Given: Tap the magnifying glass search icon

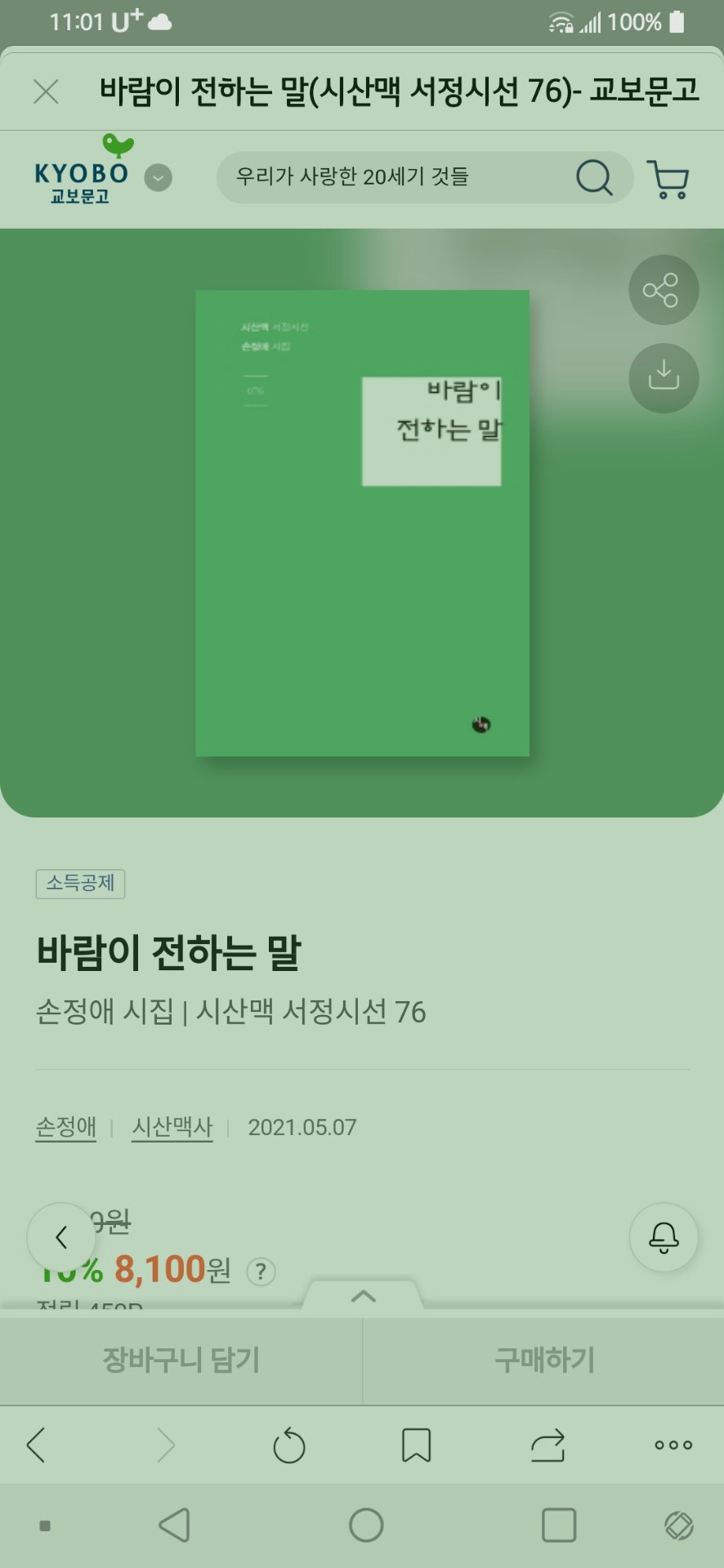Looking at the screenshot, I should tap(594, 176).
